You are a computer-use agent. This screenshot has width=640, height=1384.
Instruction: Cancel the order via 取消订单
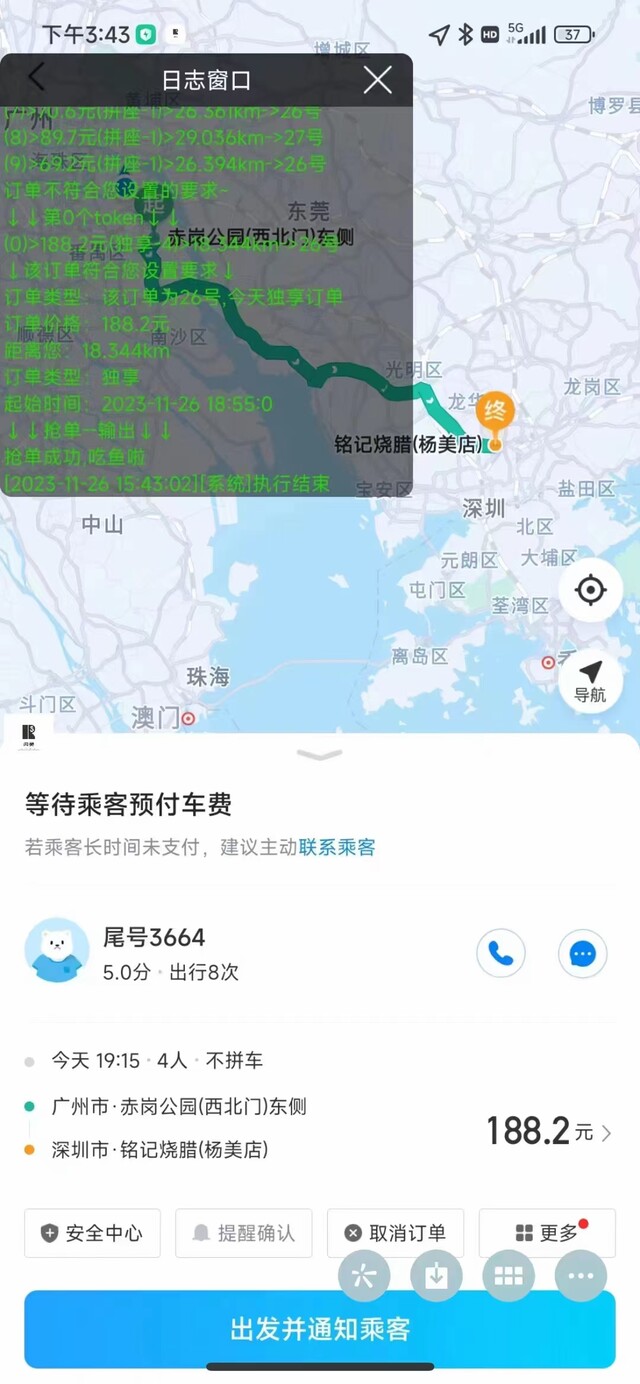pyautogui.click(x=395, y=1233)
